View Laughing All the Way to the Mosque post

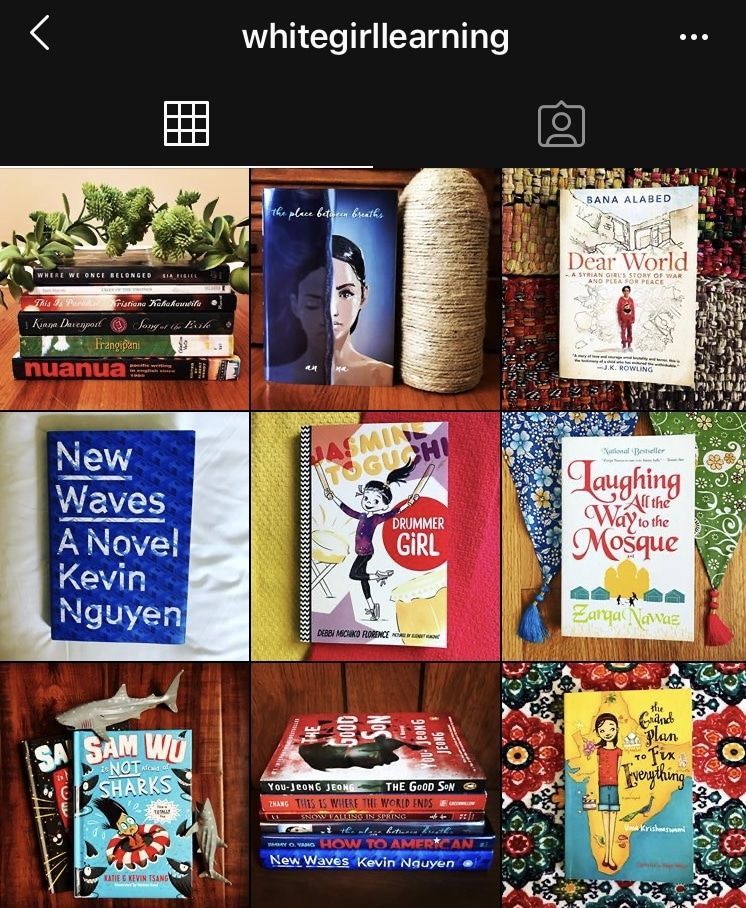point(624,537)
